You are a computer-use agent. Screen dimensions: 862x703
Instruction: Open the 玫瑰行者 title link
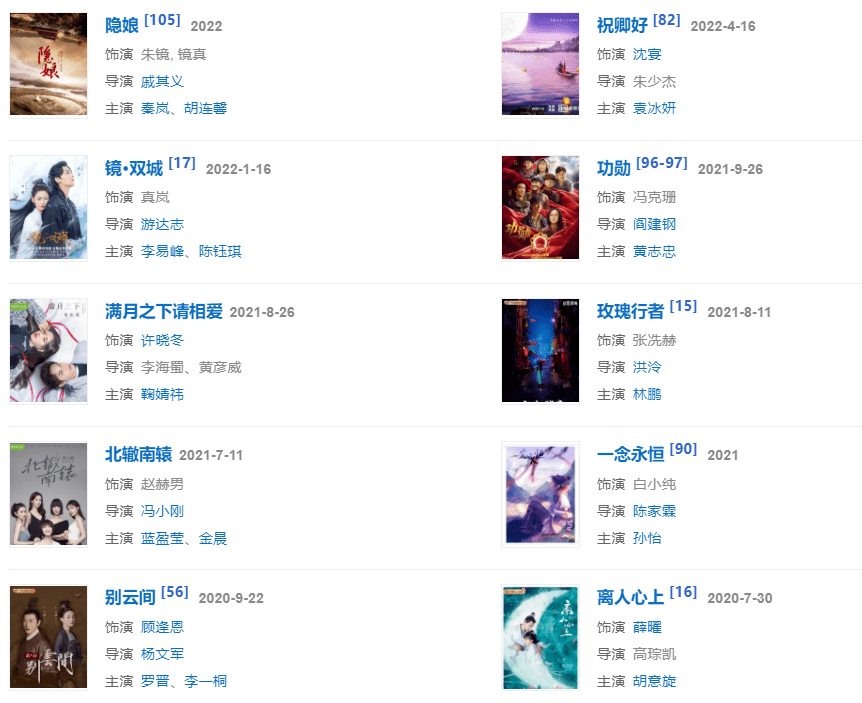click(x=631, y=311)
